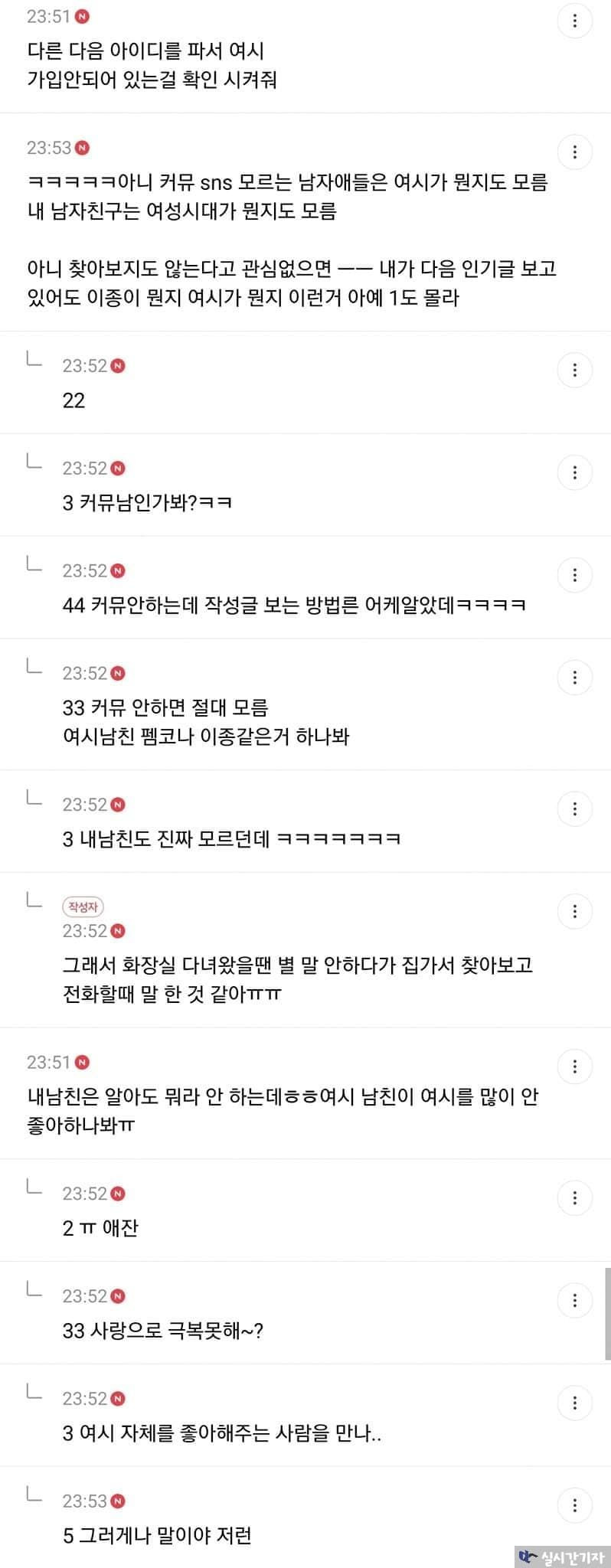Open overflow menu for comment '가입안되어 있는걸 확인 시켜줘'
Image resolution: width=611 pixels, height=1568 pixels.
[574, 21]
